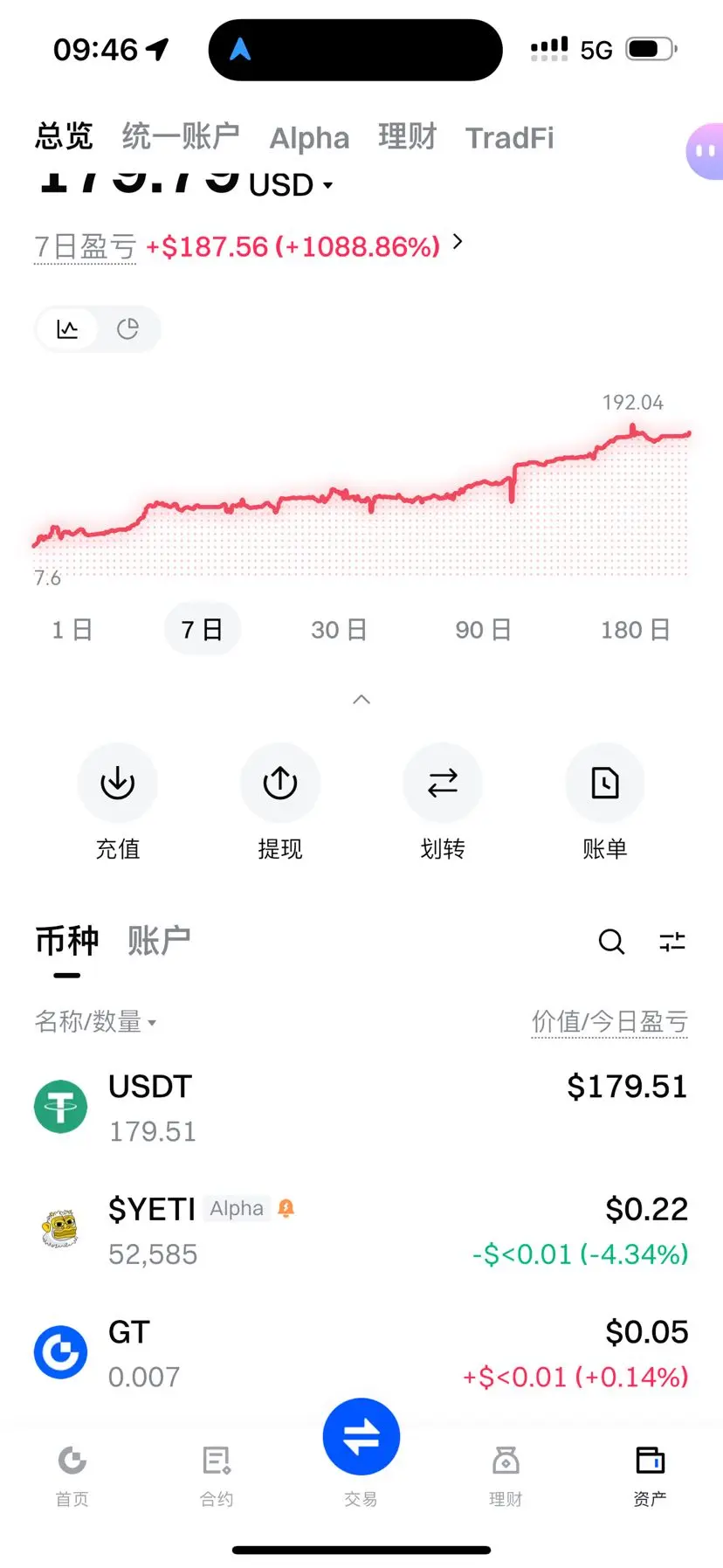Viewport: 723px width, 1568px height.
Task: Select the 30 日 chart range
Action: 339,630
